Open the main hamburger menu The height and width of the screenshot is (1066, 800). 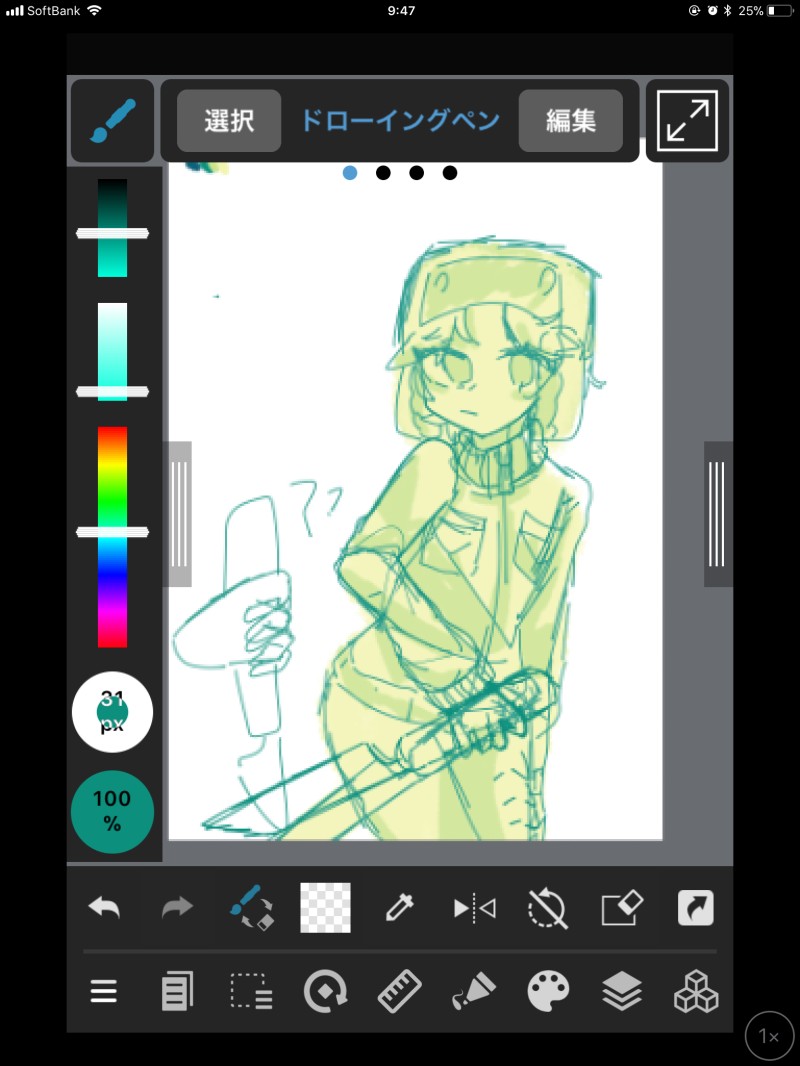click(103, 992)
